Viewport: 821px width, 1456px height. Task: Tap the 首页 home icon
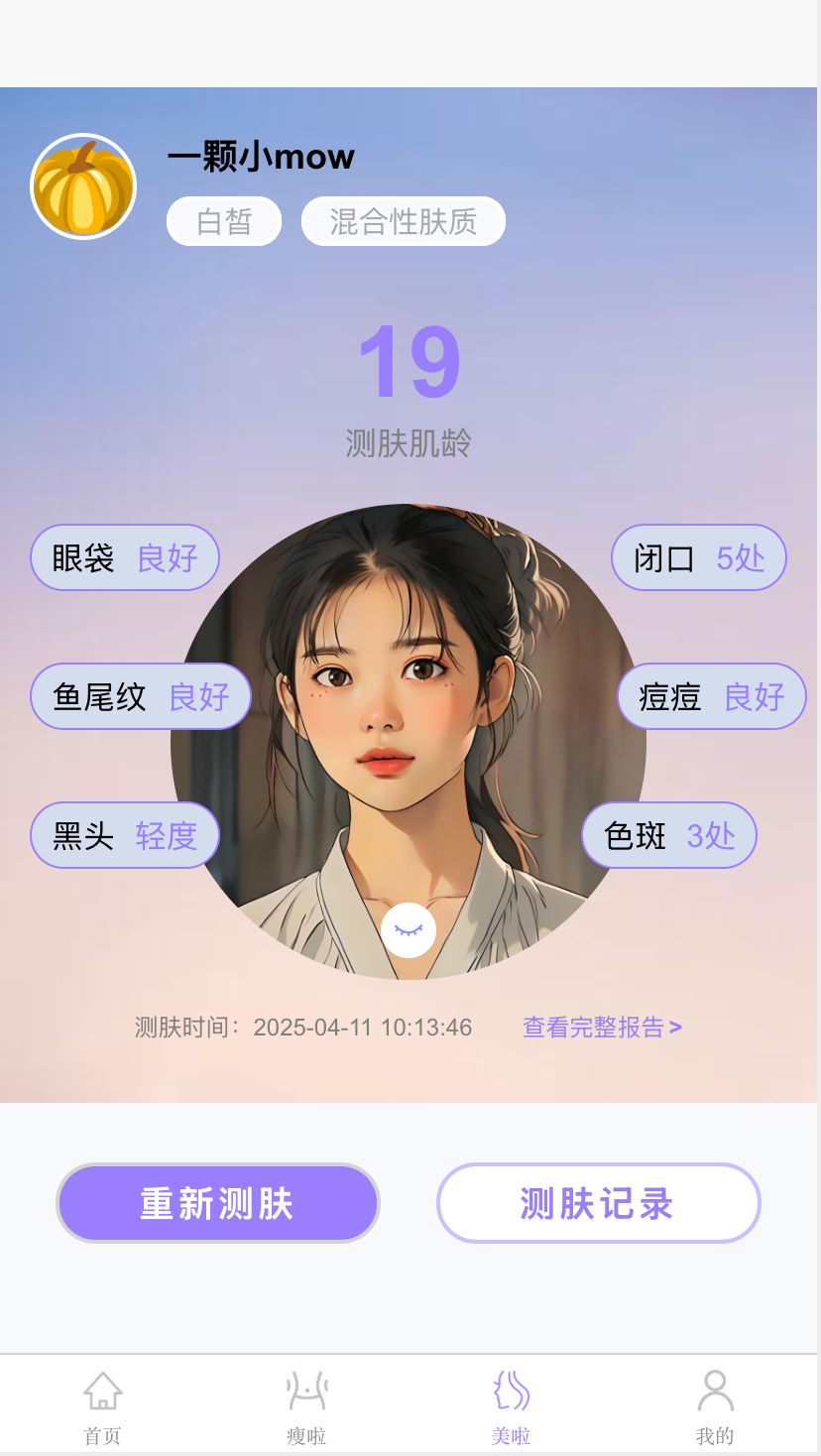point(100,1393)
